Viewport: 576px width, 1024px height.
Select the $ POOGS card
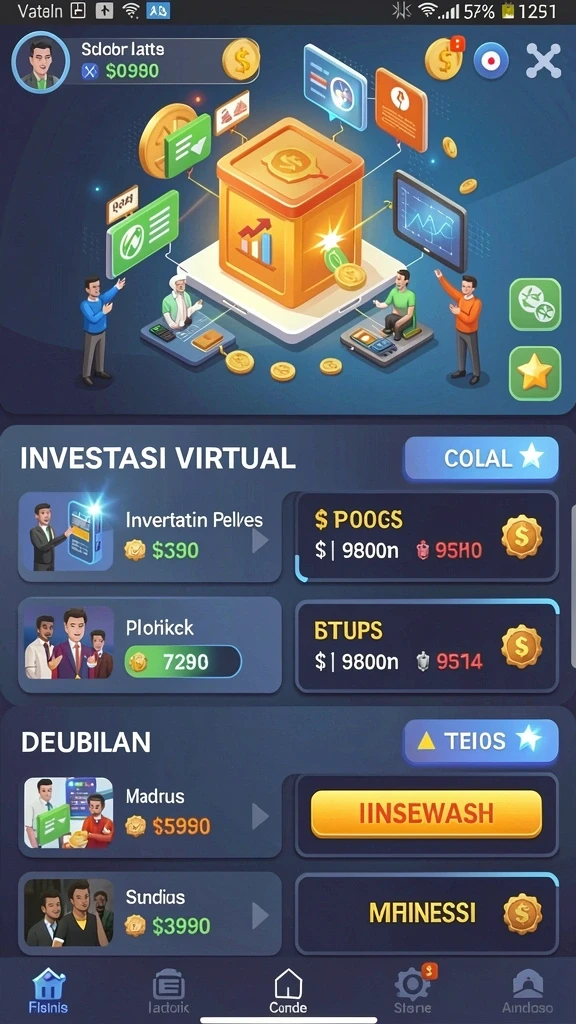pos(427,536)
